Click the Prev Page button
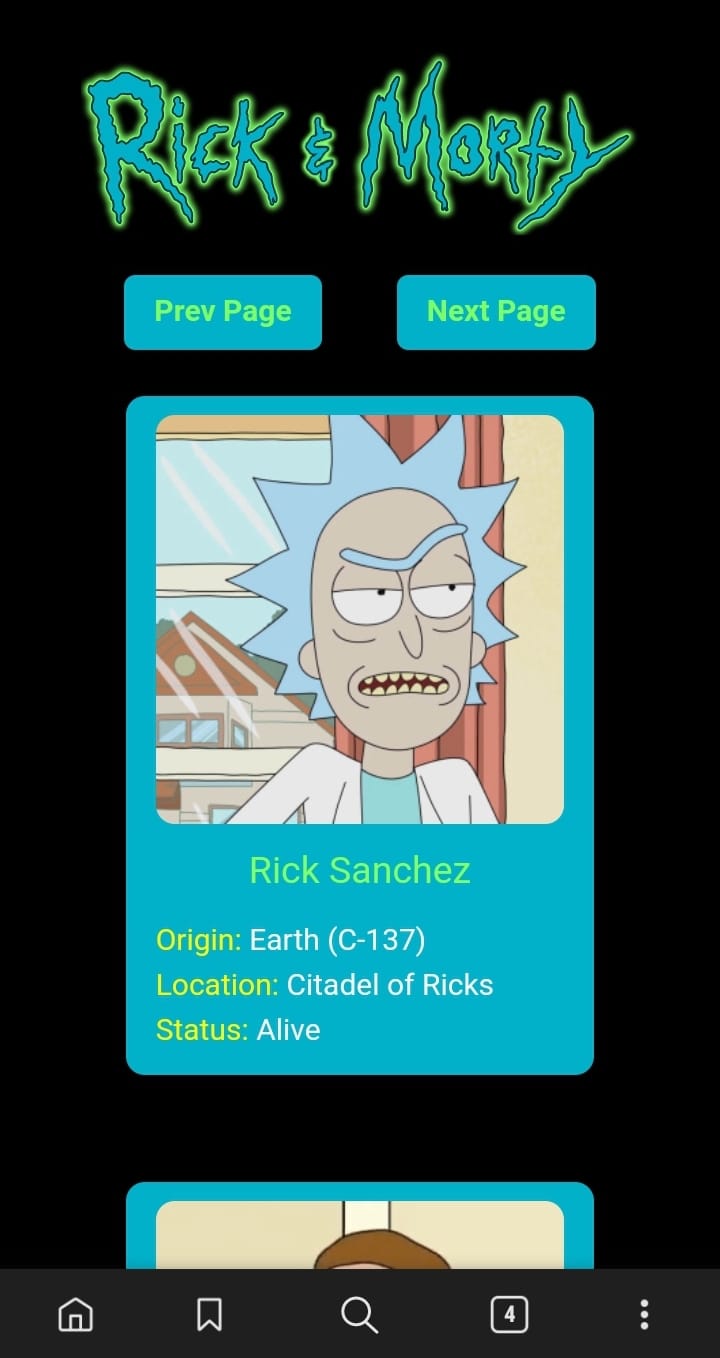This screenshot has width=720, height=1358. point(223,312)
